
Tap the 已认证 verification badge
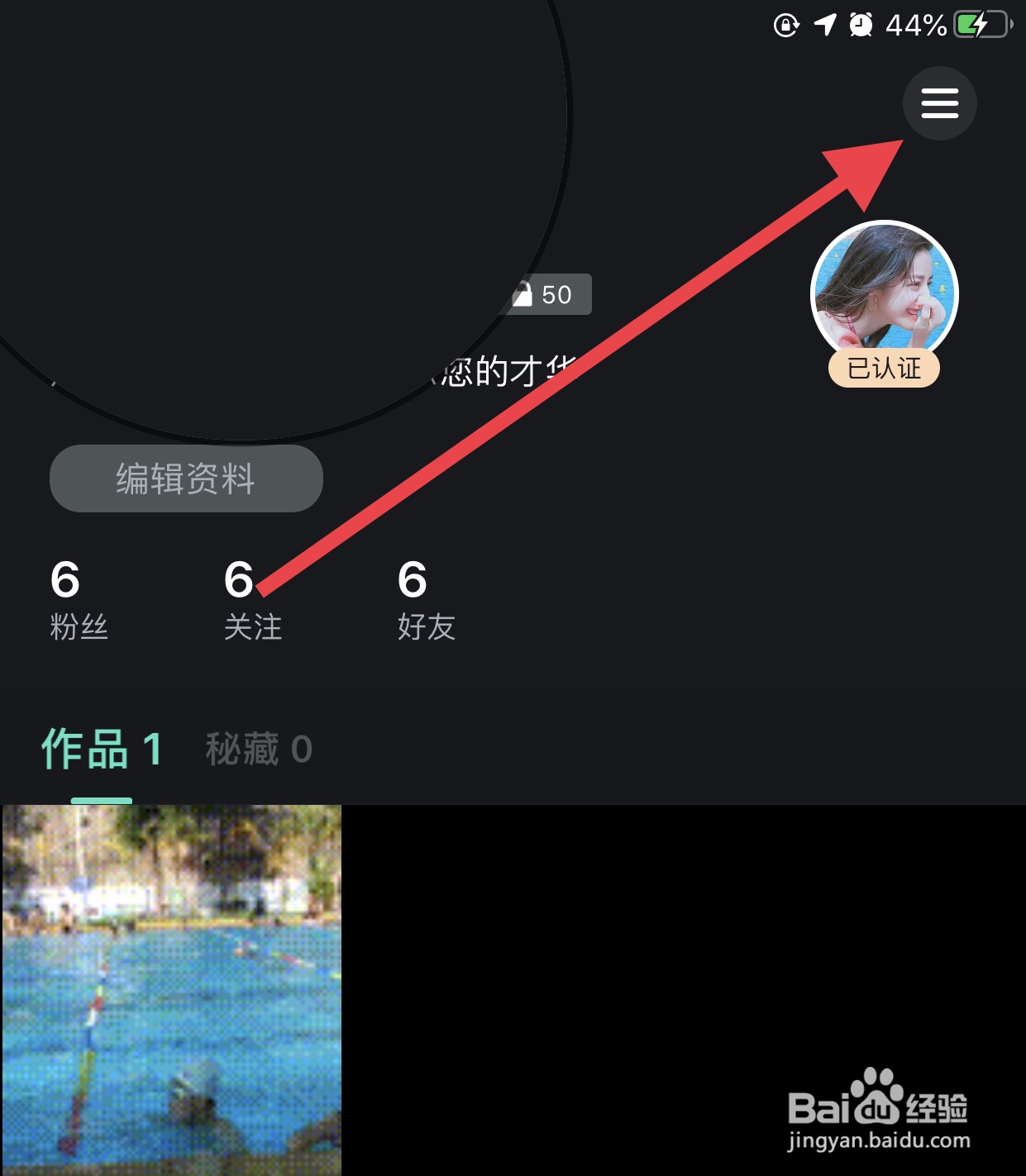(883, 369)
